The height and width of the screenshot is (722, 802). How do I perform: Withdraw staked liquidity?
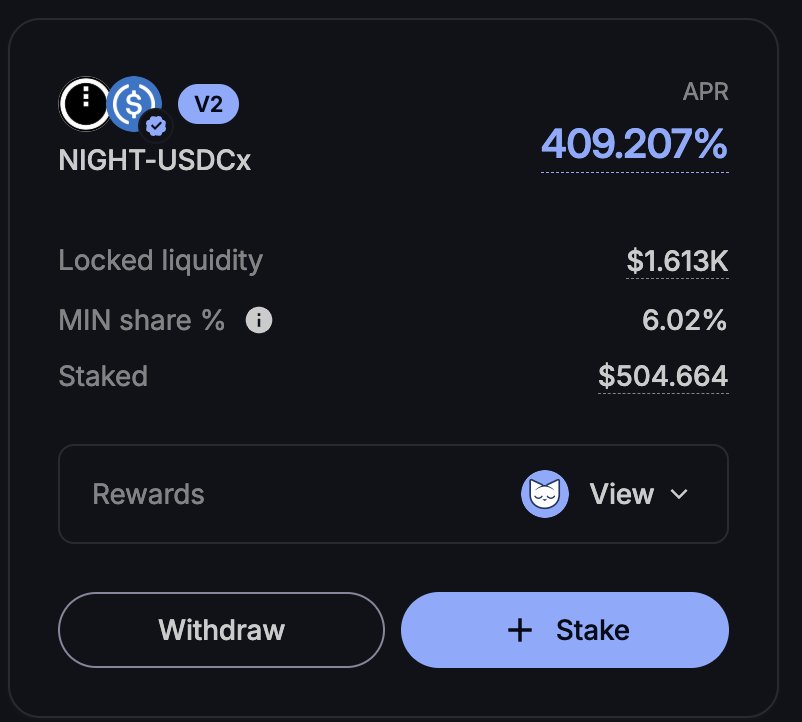click(x=221, y=630)
